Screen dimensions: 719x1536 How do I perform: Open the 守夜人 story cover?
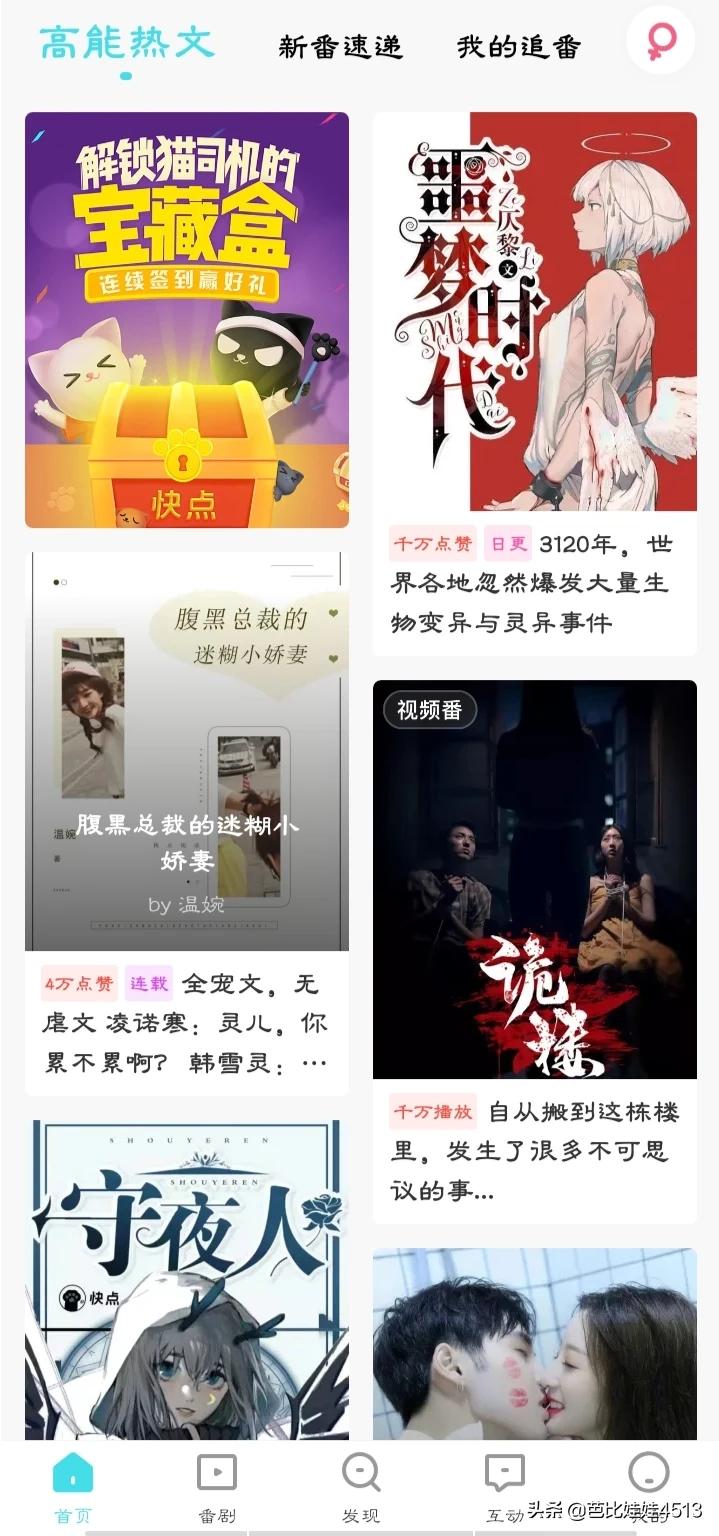(187, 1280)
